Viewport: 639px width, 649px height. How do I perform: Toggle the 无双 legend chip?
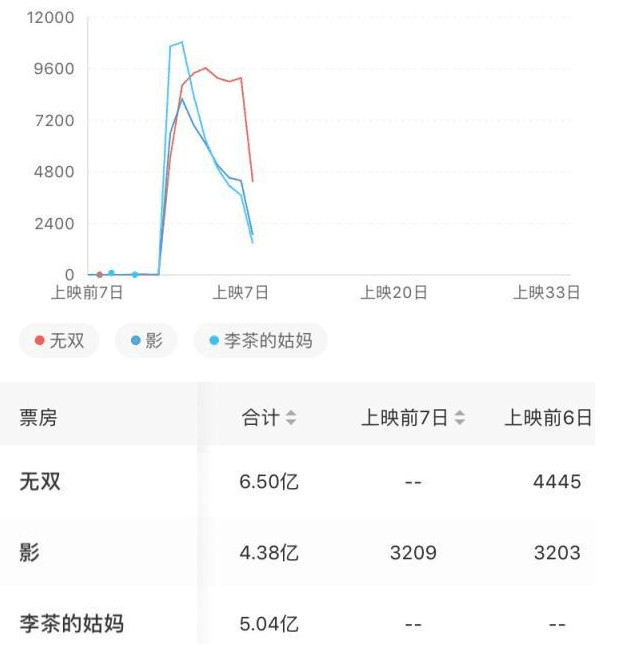point(60,341)
